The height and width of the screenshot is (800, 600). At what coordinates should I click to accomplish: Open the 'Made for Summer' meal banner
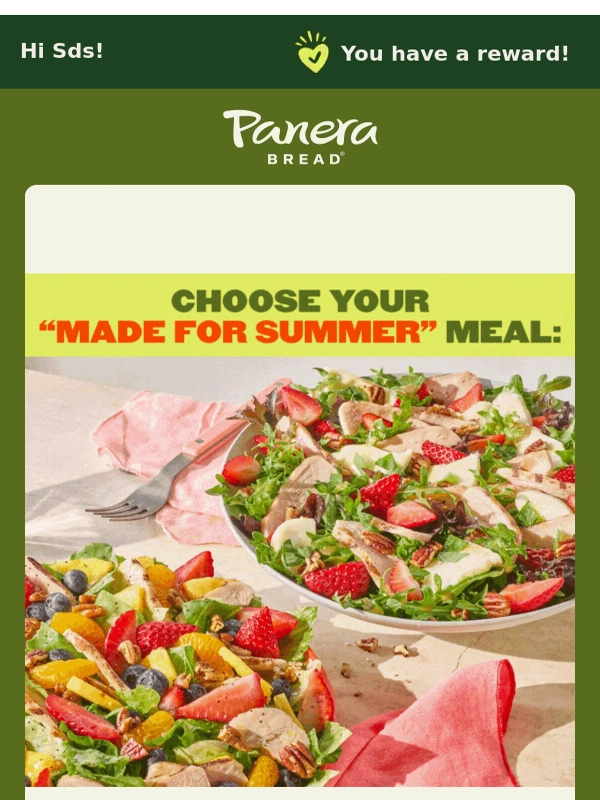tap(300, 315)
